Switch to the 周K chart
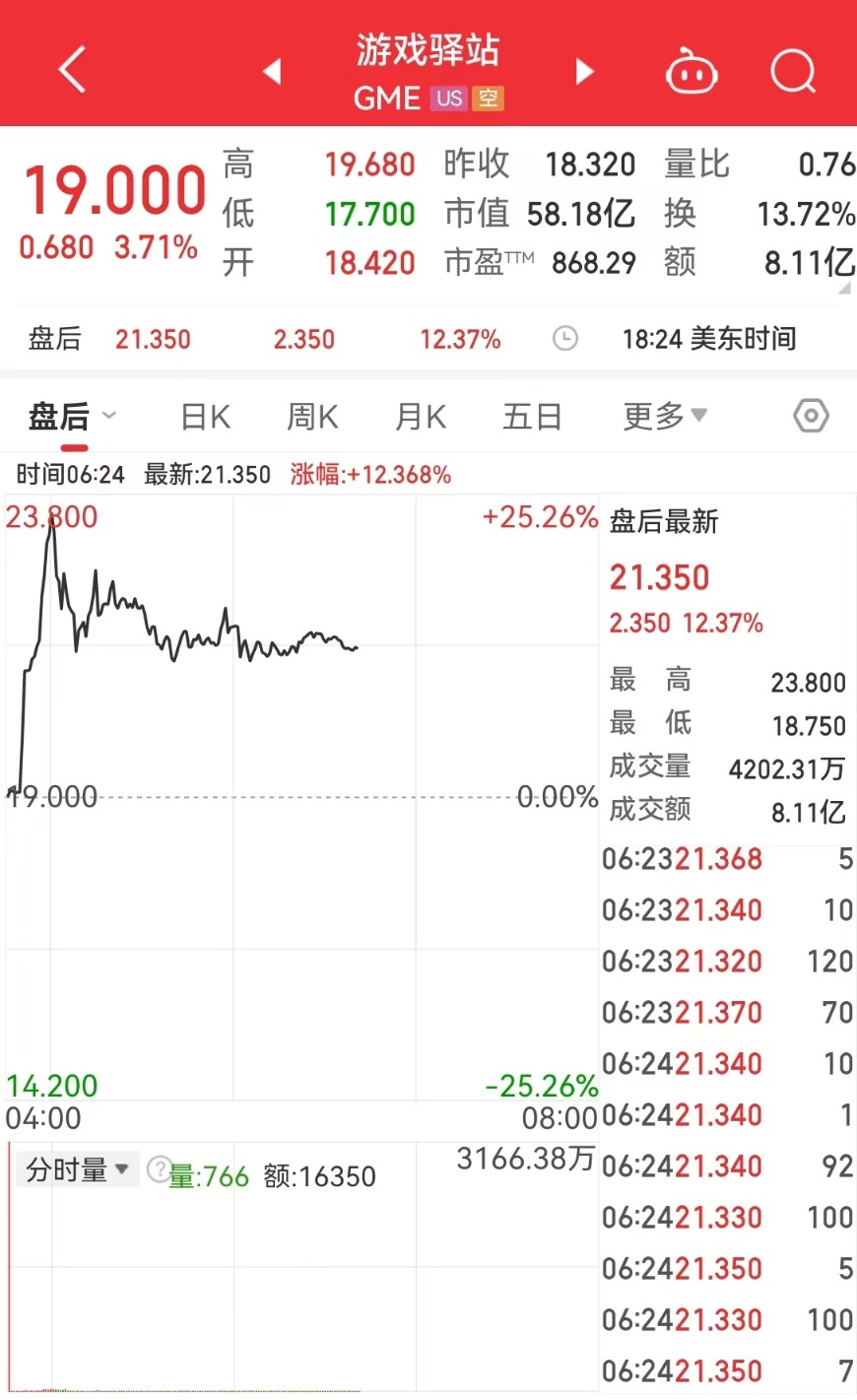 tap(312, 417)
